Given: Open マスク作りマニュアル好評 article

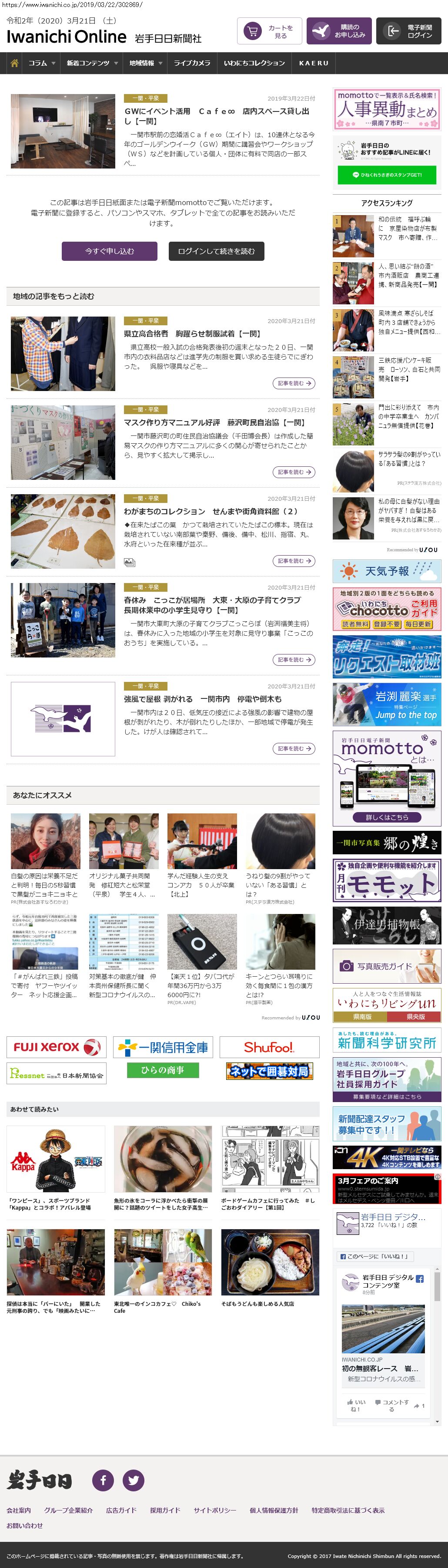Looking at the screenshot, I should tap(214, 422).
